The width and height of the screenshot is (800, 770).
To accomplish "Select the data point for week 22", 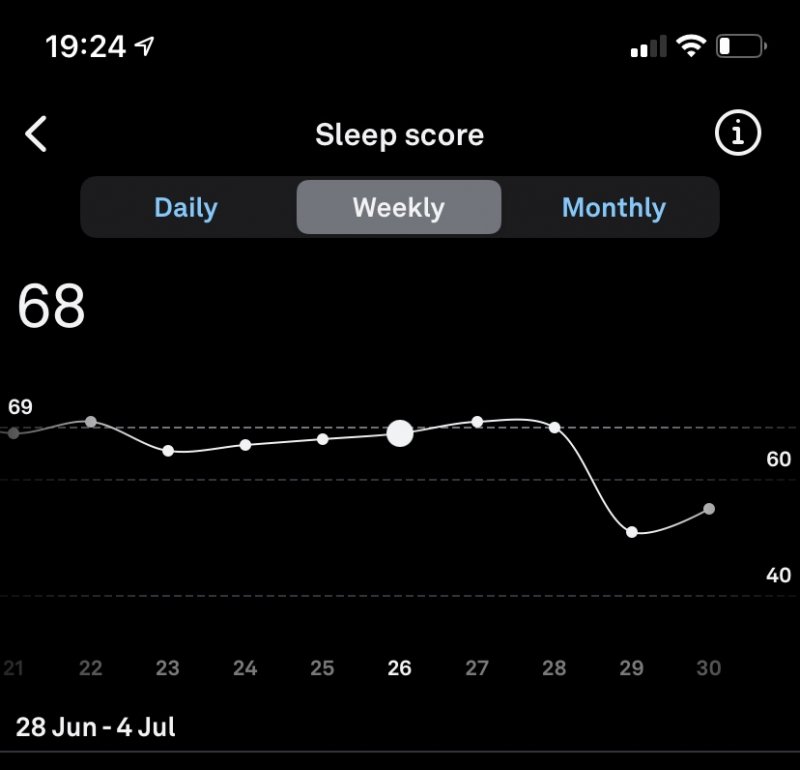I will click(x=91, y=421).
